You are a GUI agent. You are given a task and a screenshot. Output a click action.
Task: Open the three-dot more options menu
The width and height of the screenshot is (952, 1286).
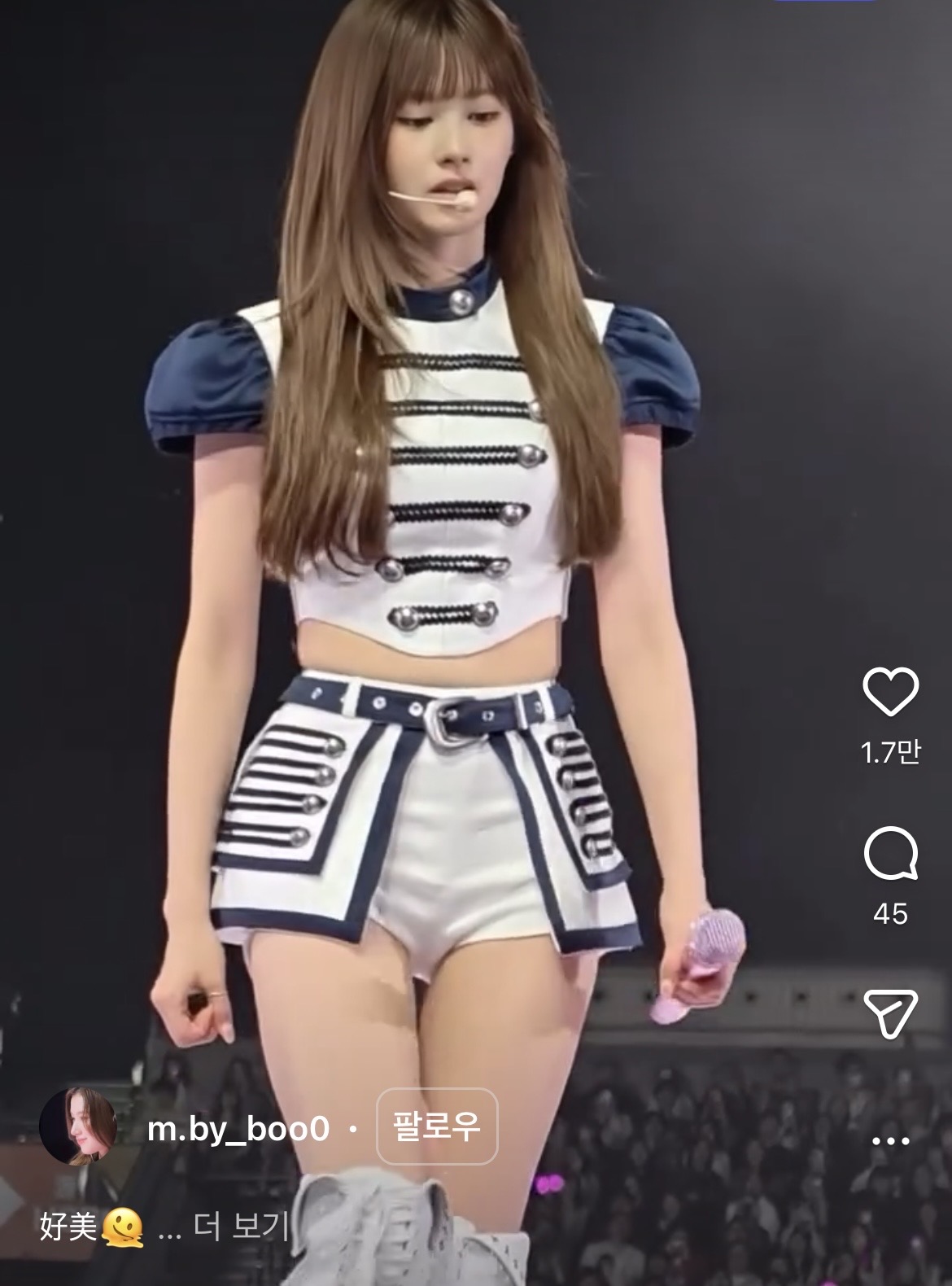pos(890,1139)
